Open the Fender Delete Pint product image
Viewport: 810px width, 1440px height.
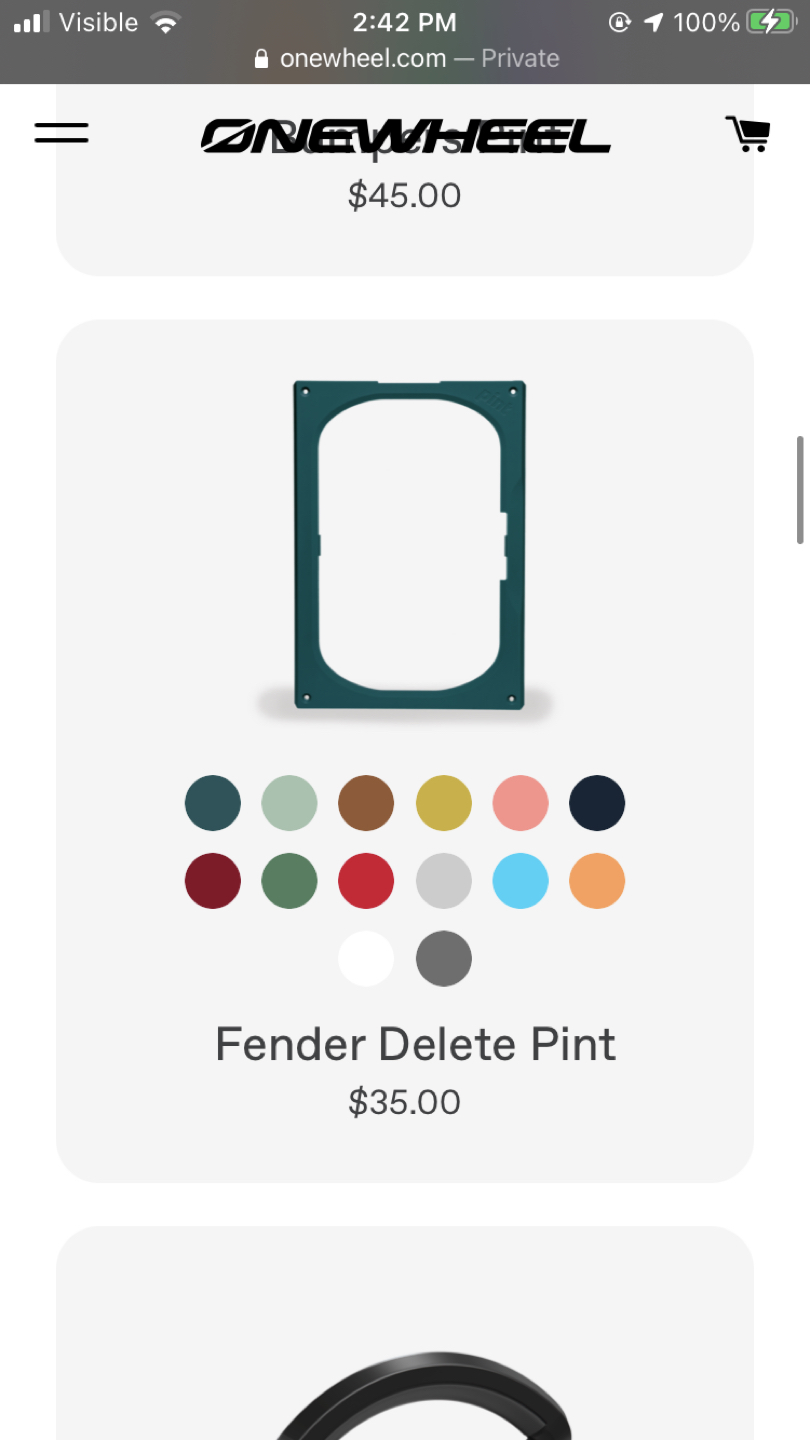pyautogui.click(x=410, y=545)
